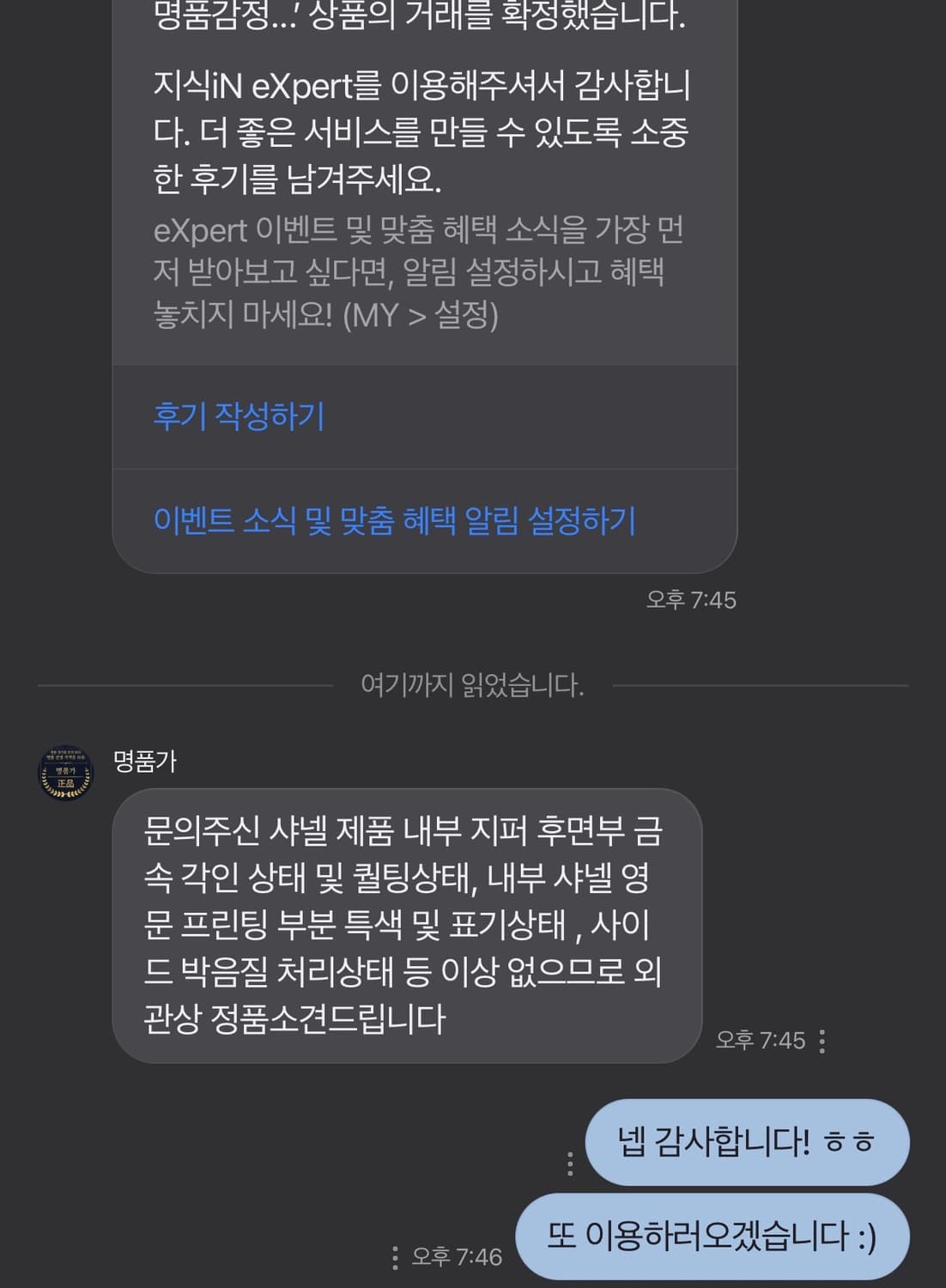
Task: Click 후기 작성하기 review button
Action: tap(237, 416)
